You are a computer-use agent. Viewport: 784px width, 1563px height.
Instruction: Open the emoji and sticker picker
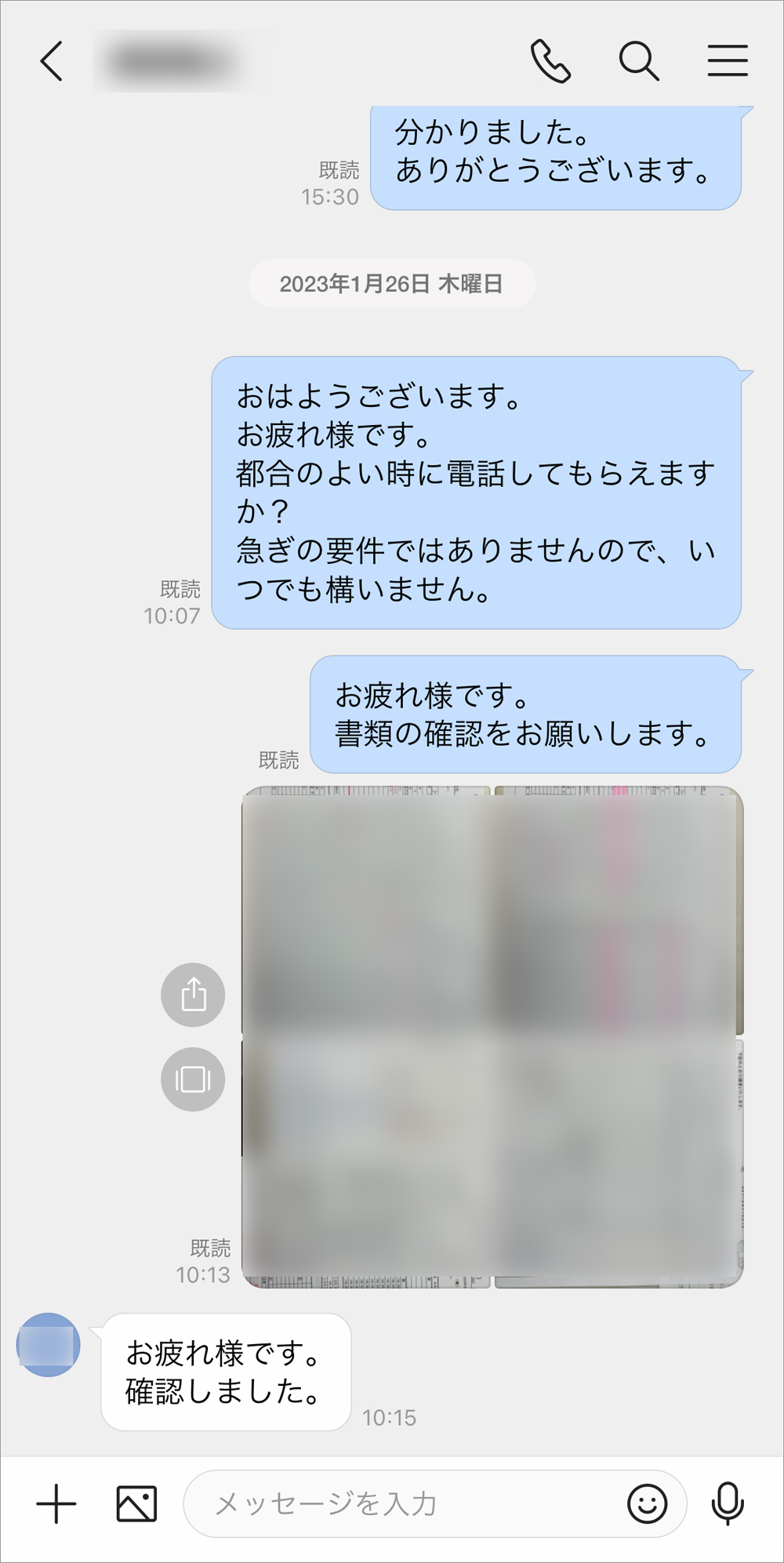647,1504
